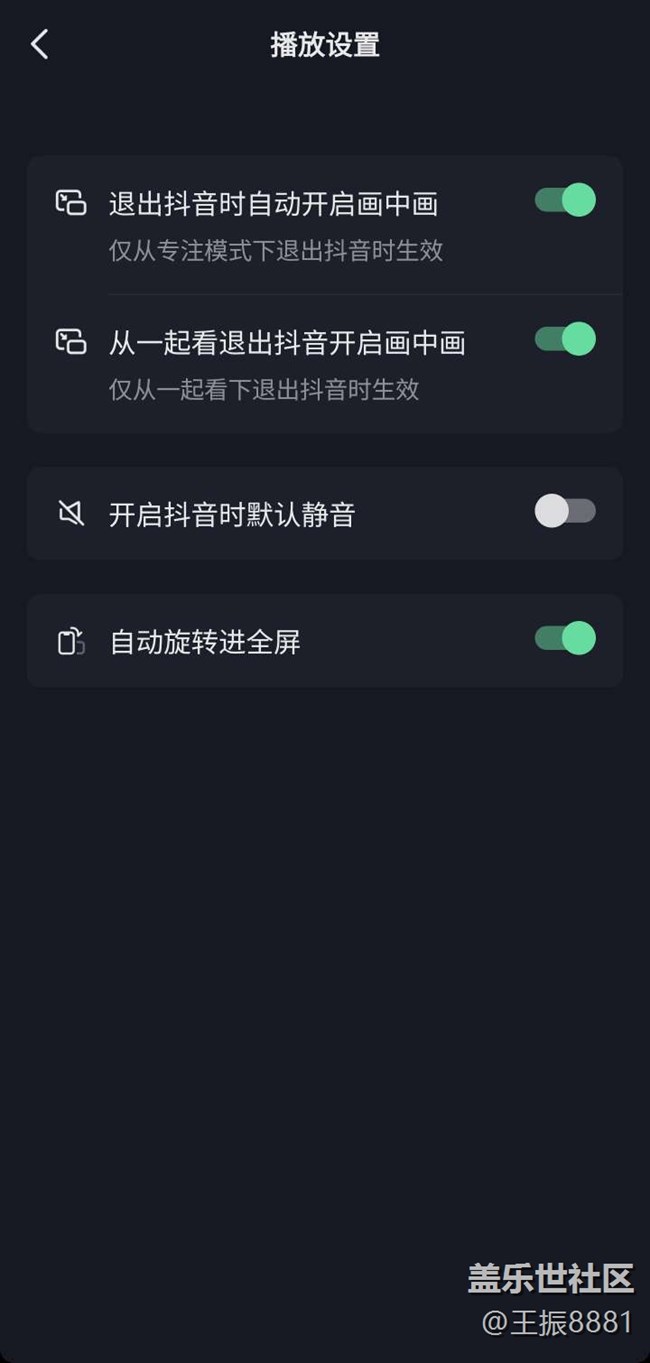Screen dimensions: 650x1363
Task: Disable 退出抖音时自动开启画中画 switch
Action: (565, 200)
